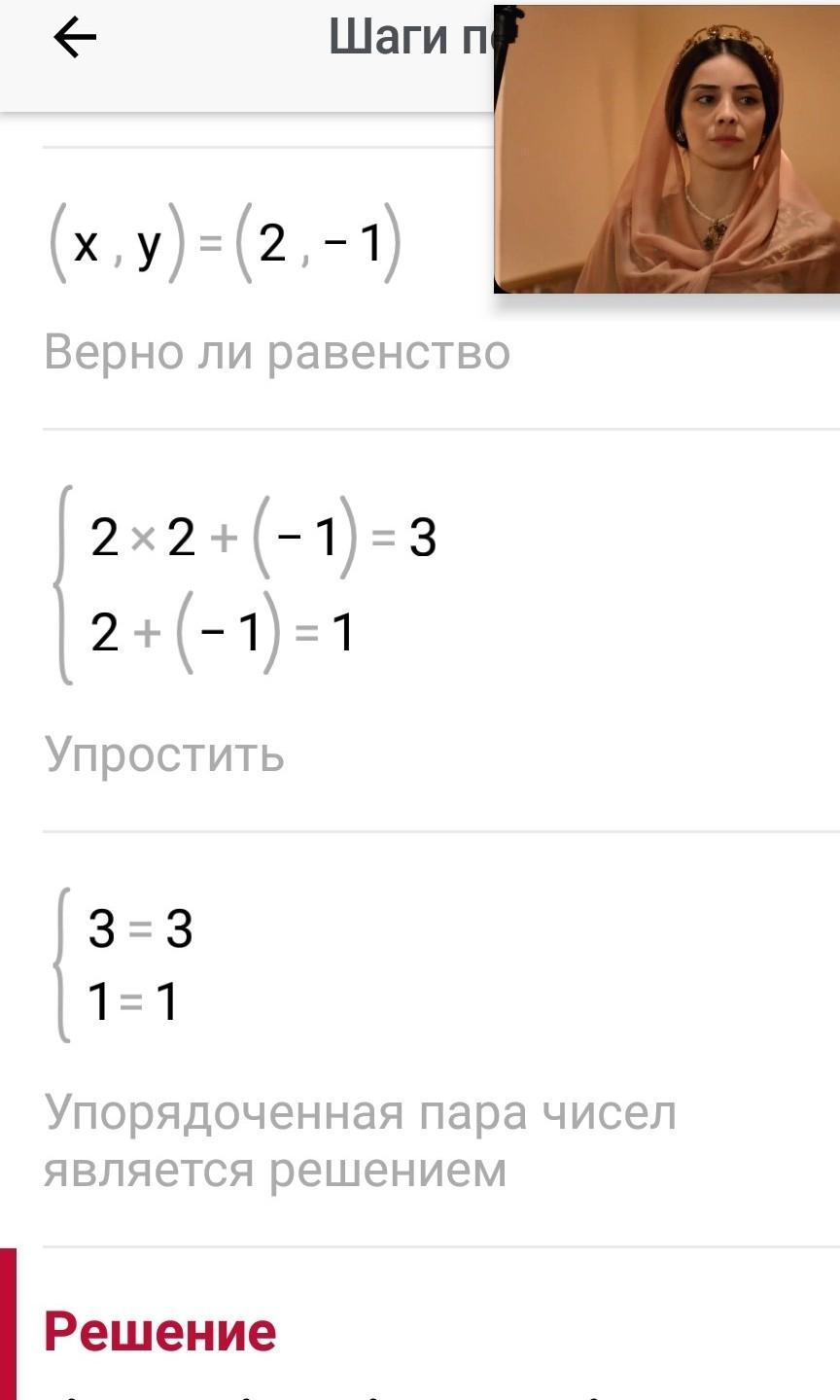Image resolution: width=840 pixels, height=1400 pixels.
Task: Go back using the top arrow
Action: tap(75, 39)
